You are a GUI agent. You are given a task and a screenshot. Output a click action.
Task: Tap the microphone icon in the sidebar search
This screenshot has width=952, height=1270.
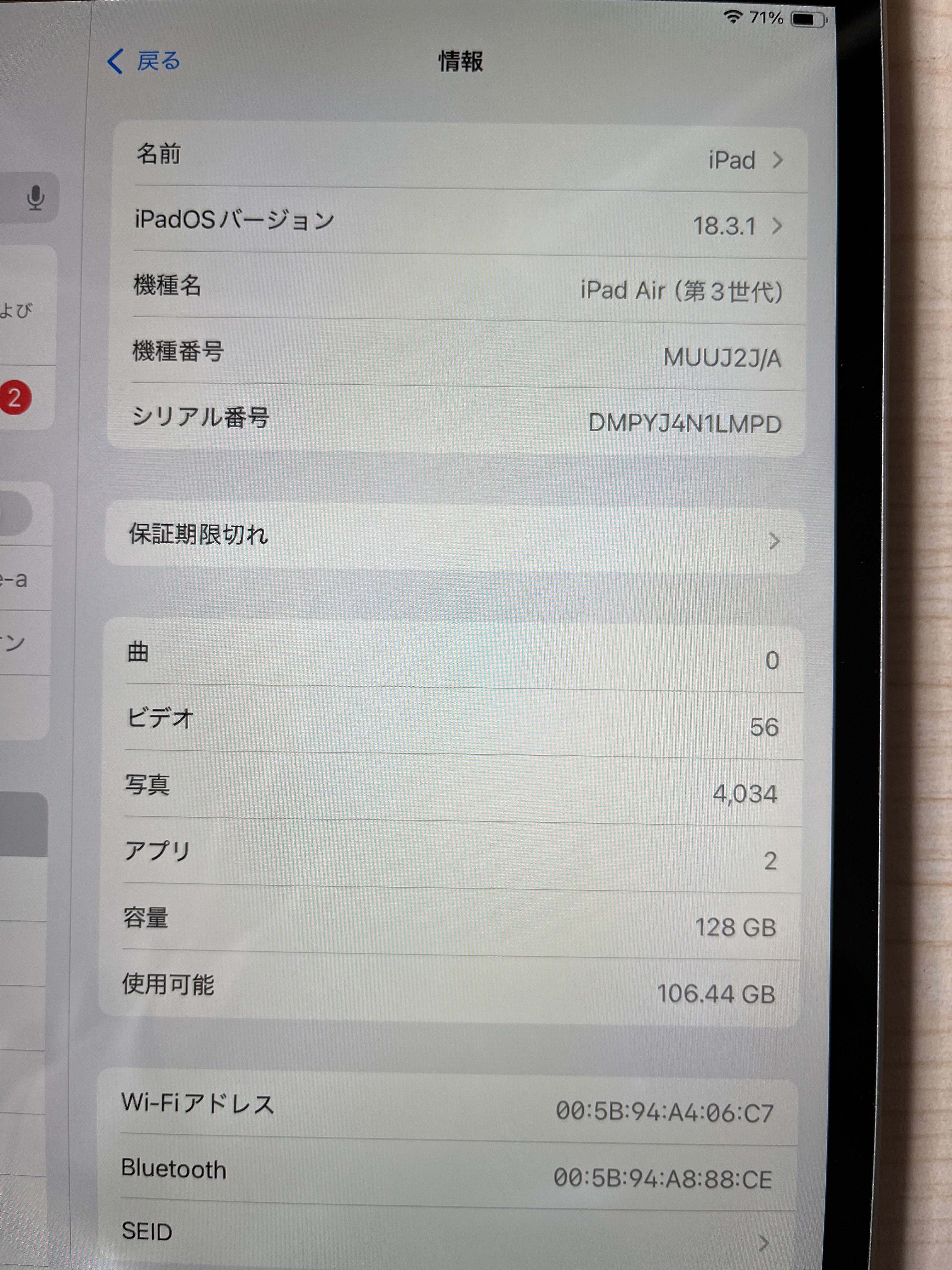point(36,198)
